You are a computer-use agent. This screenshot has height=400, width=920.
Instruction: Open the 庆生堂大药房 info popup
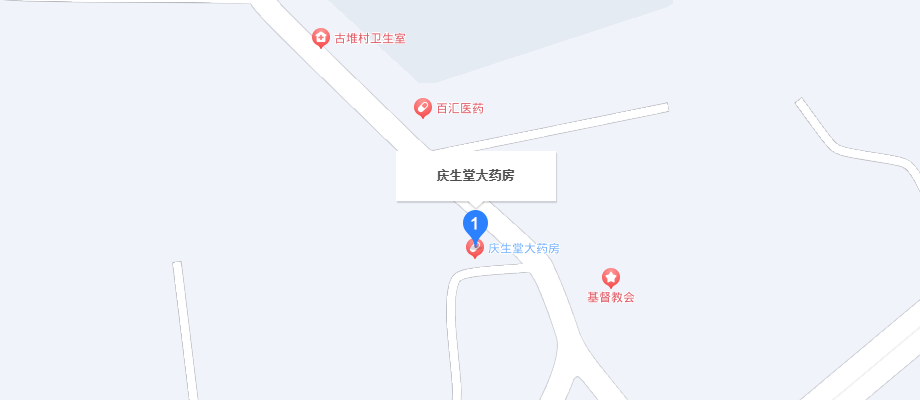point(475,176)
